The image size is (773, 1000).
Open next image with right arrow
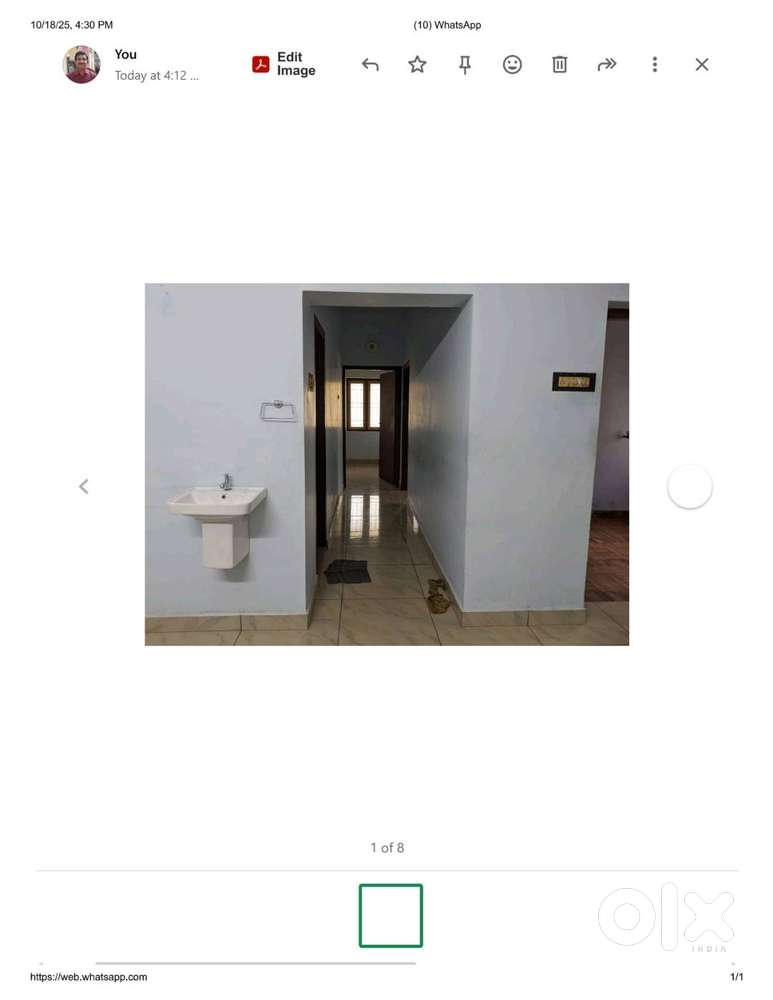pyautogui.click(x=689, y=486)
